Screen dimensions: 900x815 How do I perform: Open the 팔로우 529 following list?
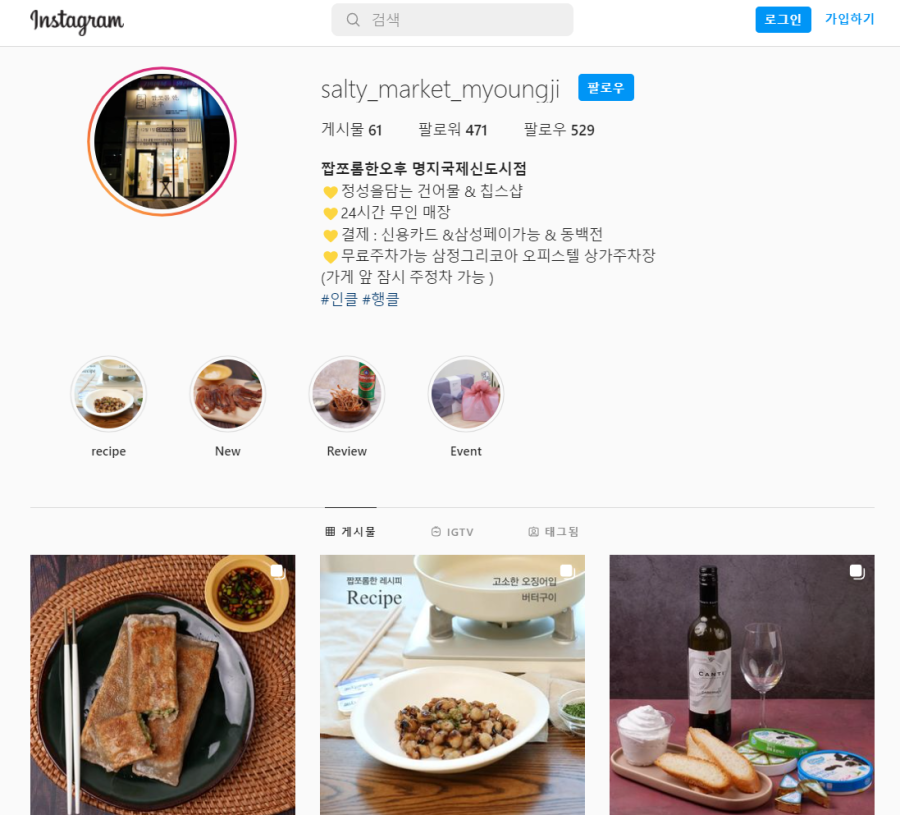pos(558,130)
